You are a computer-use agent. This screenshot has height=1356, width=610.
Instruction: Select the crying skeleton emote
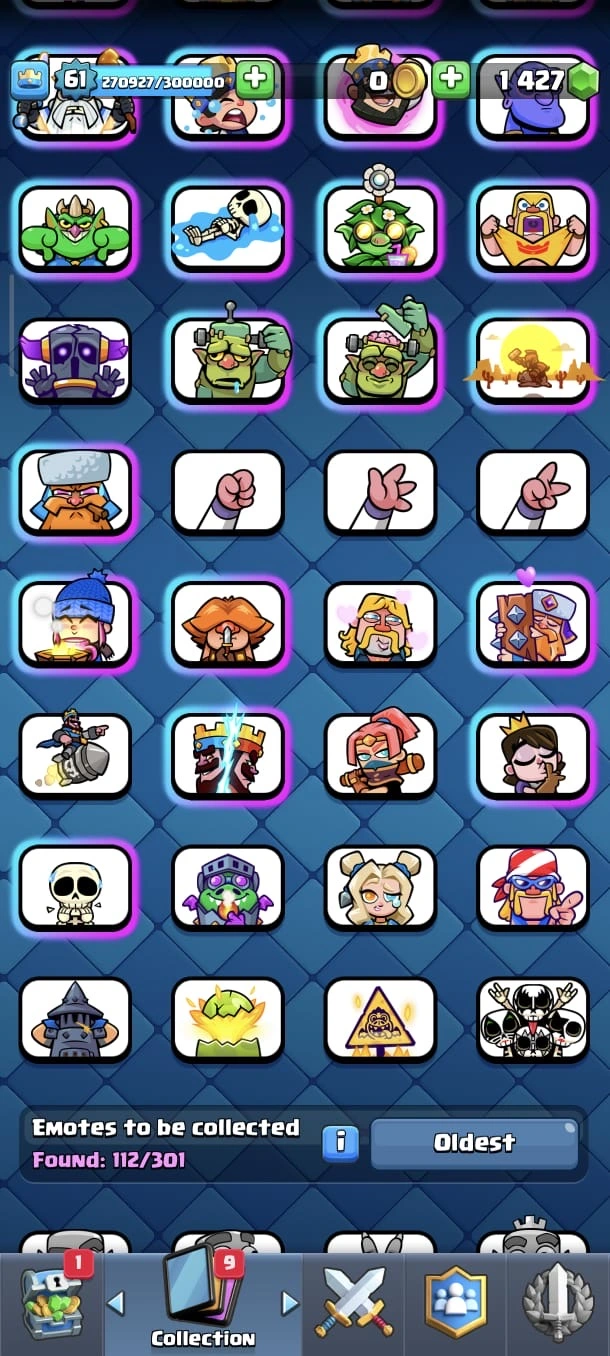coord(228,228)
